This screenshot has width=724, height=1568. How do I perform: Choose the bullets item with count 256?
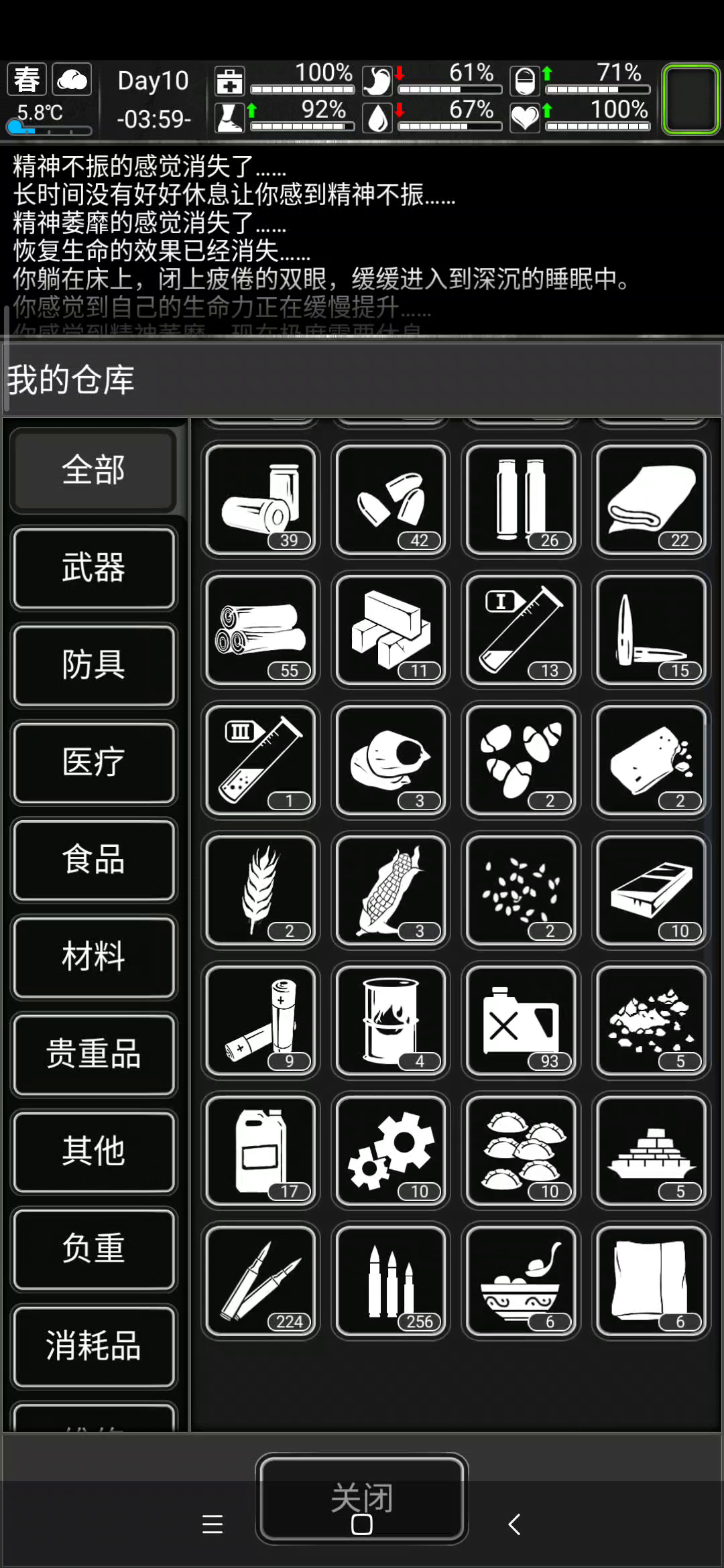coord(391,1281)
